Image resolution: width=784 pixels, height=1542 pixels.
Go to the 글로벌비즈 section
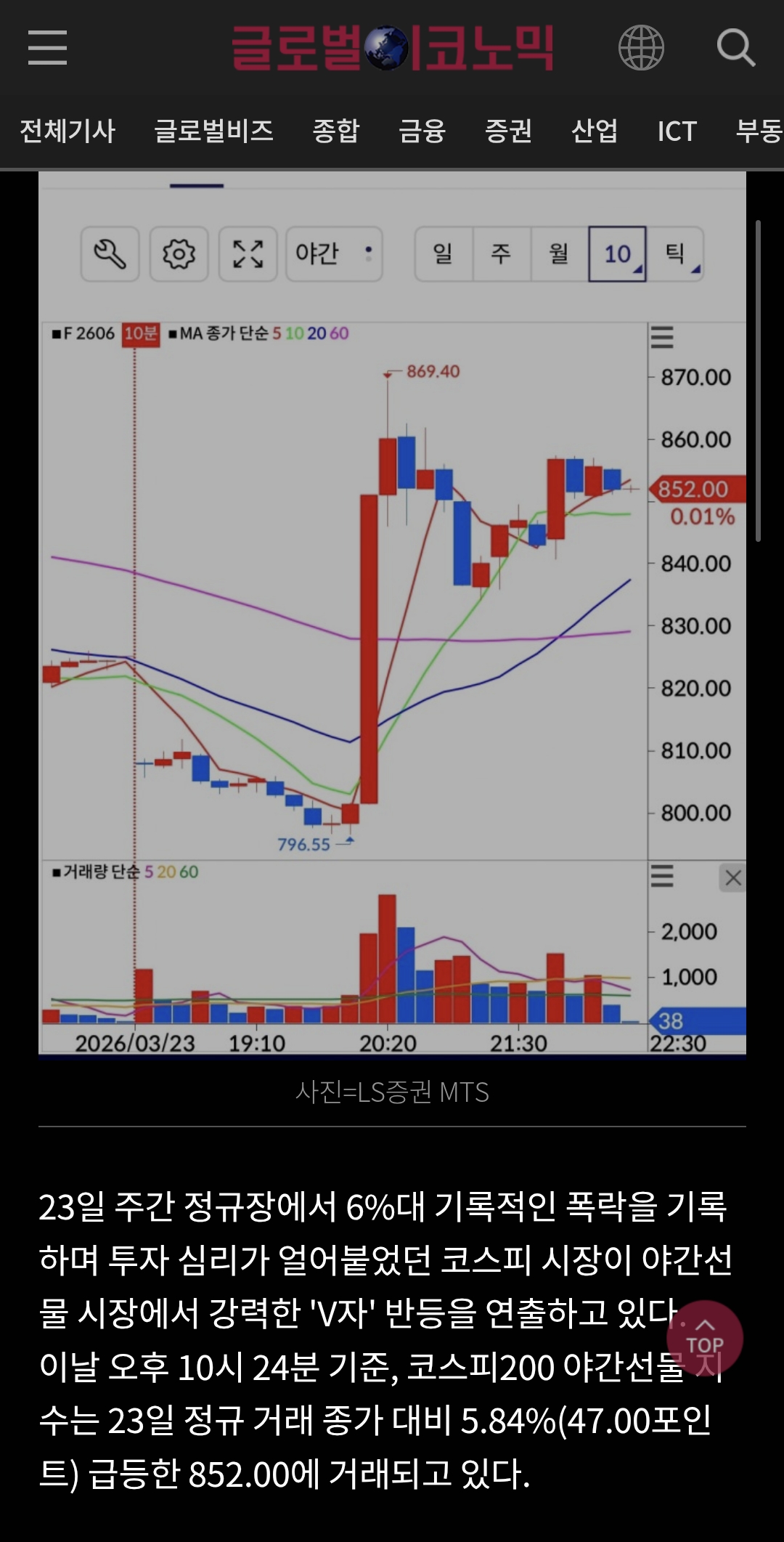point(213,131)
